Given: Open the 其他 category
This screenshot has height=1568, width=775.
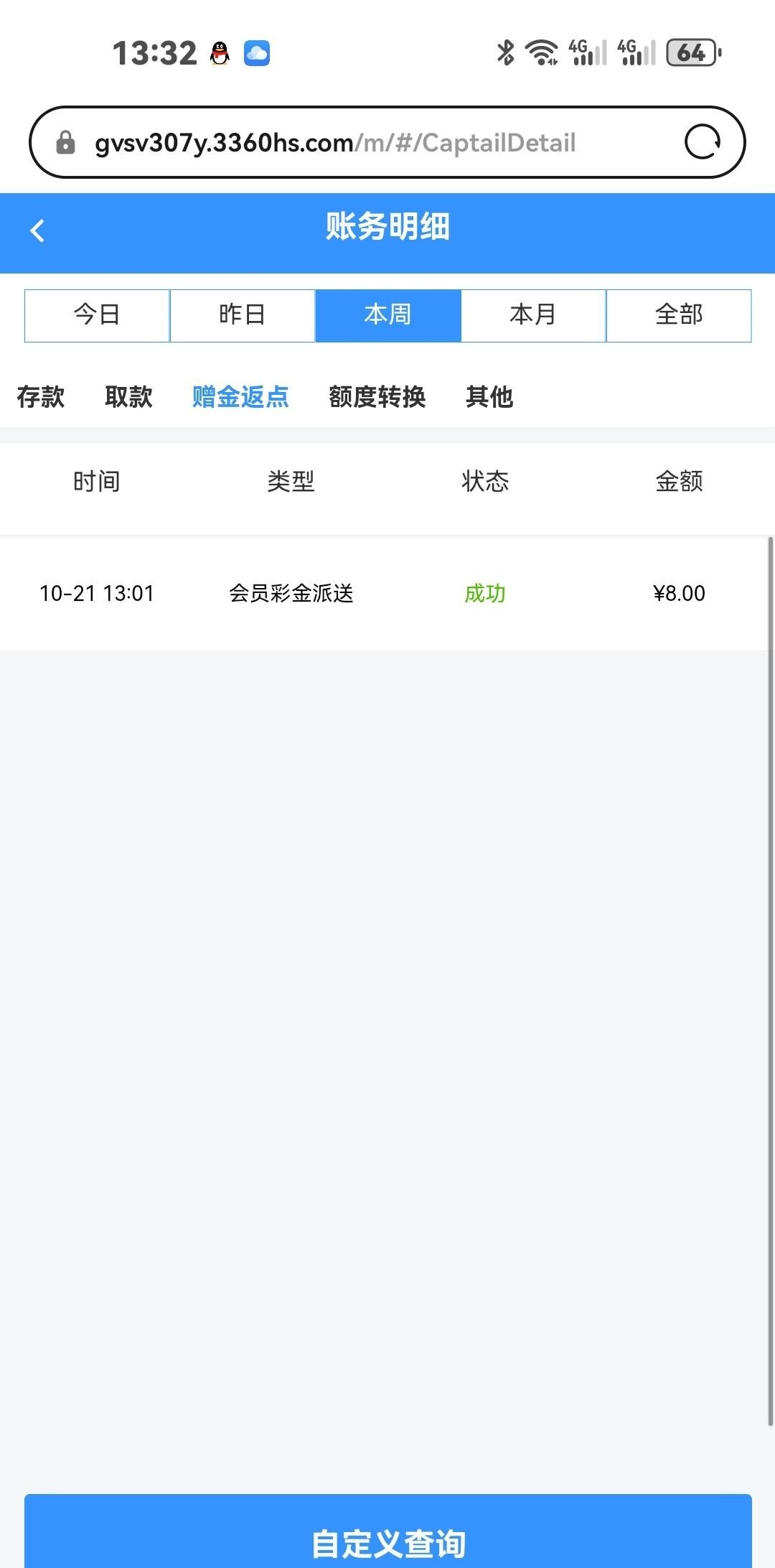Looking at the screenshot, I should point(489,396).
